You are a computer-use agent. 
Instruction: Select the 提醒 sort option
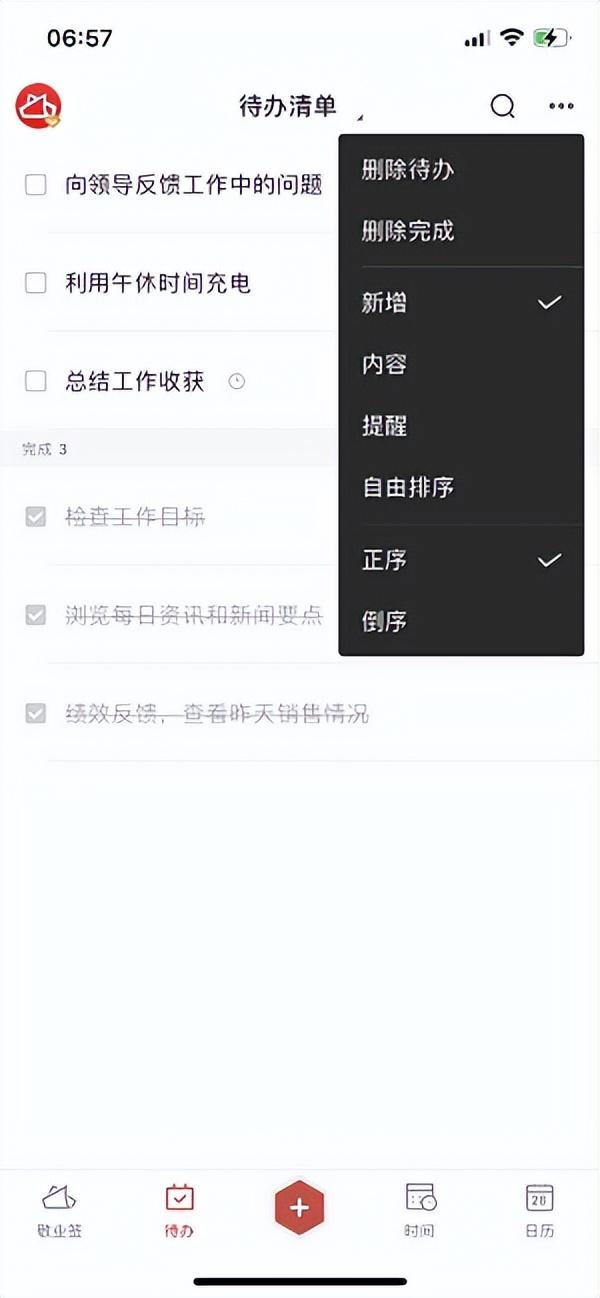tap(461, 426)
